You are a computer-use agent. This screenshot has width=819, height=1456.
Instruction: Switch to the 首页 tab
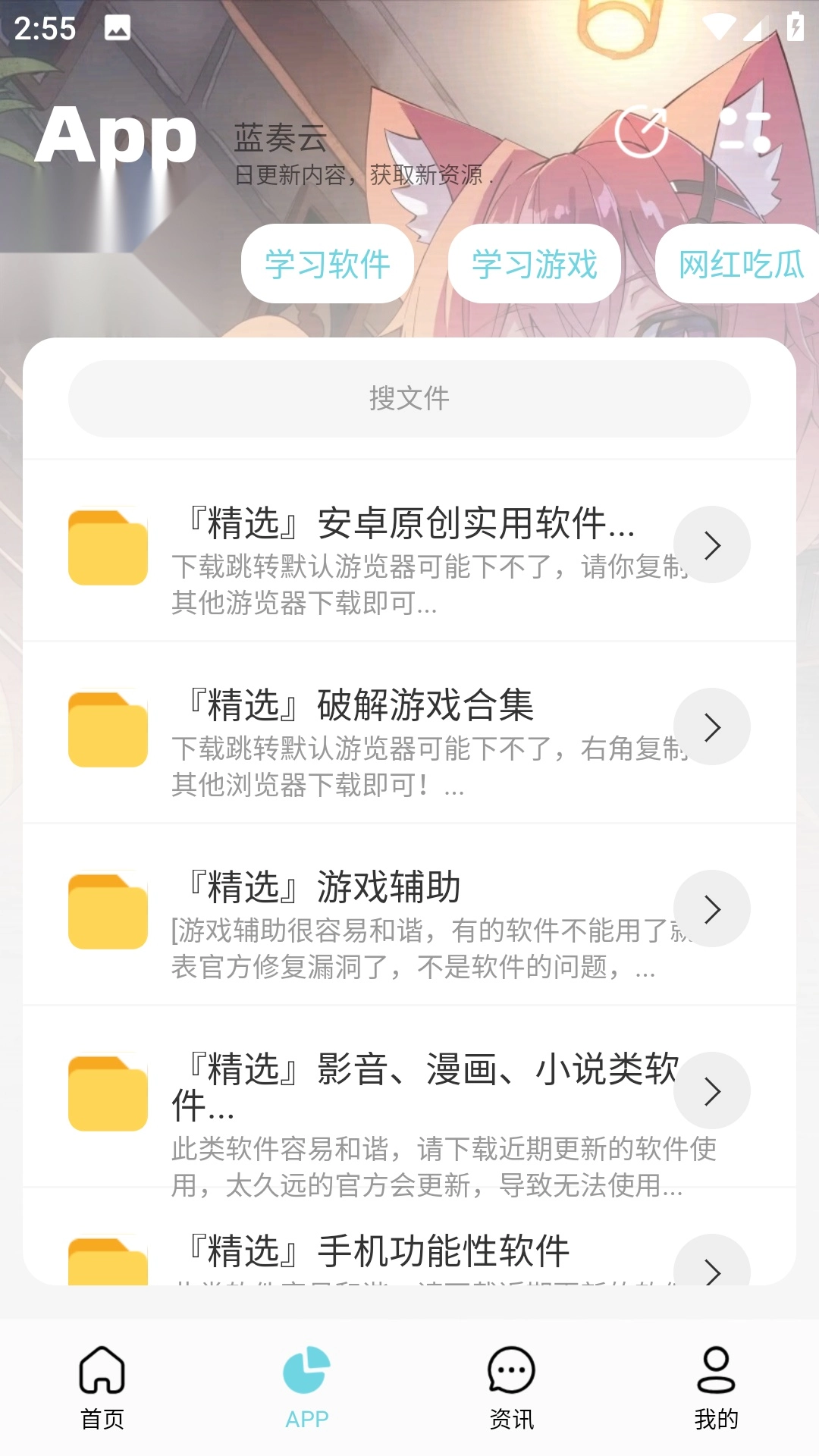pos(102,1388)
